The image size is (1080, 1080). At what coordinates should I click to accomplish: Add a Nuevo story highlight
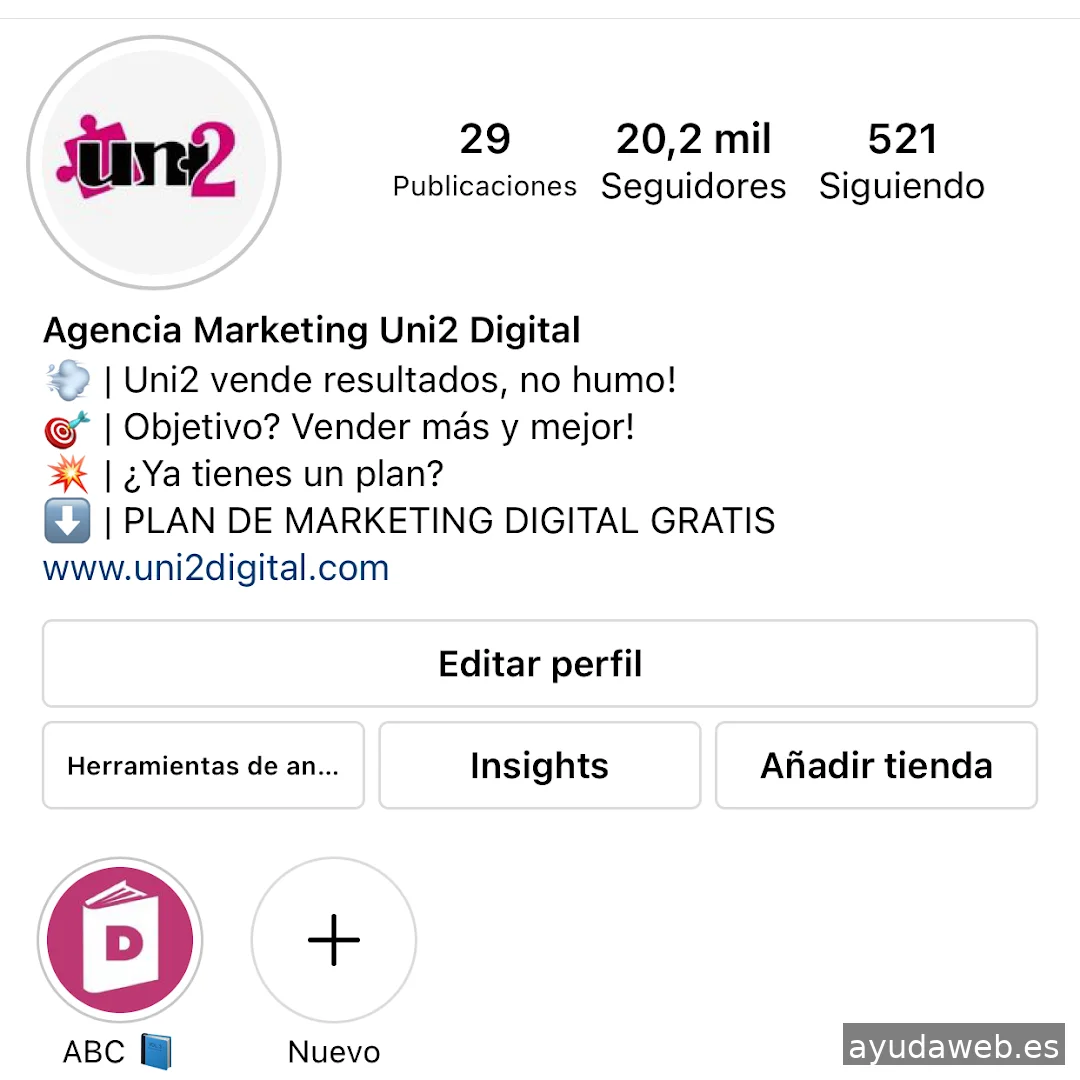pyautogui.click(x=334, y=940)
